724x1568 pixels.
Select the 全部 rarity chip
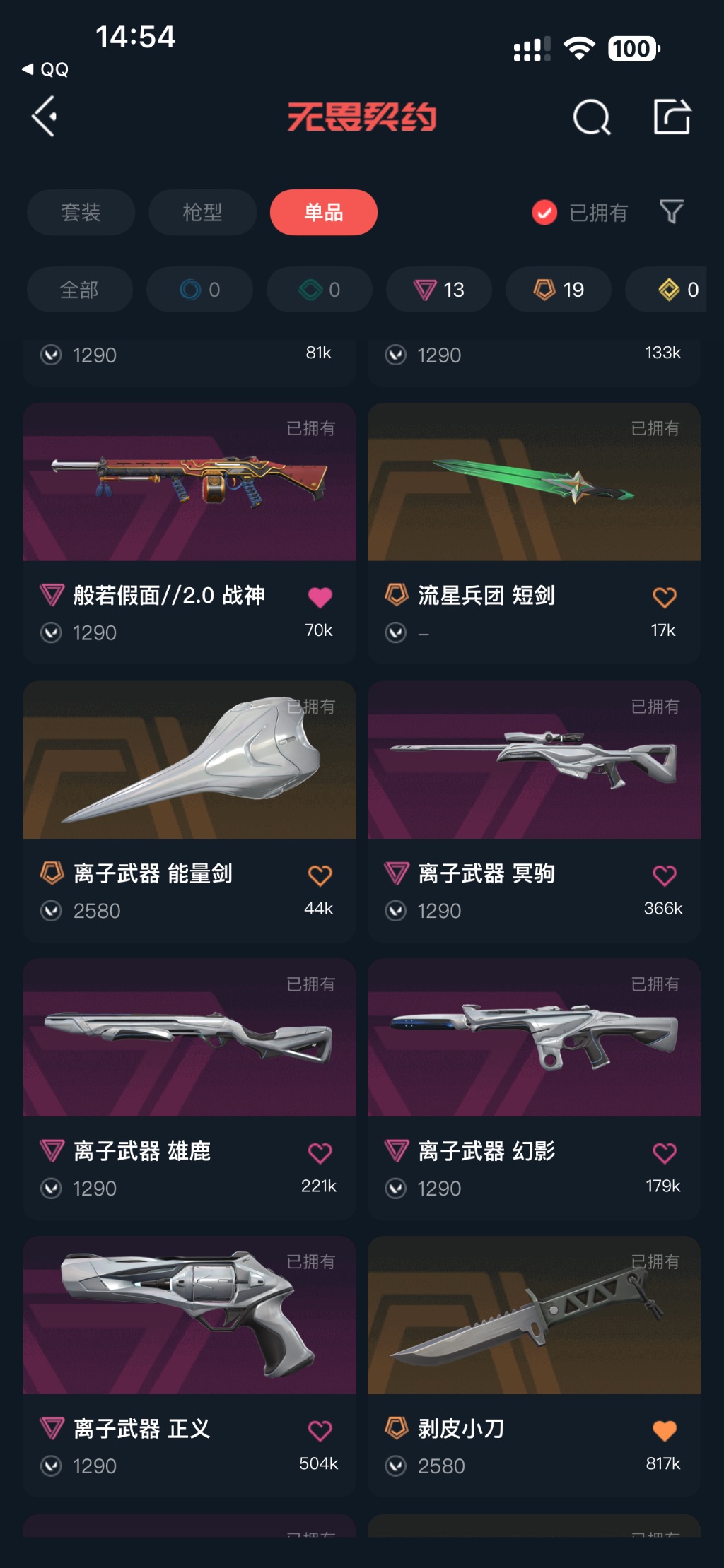(79, 290)
